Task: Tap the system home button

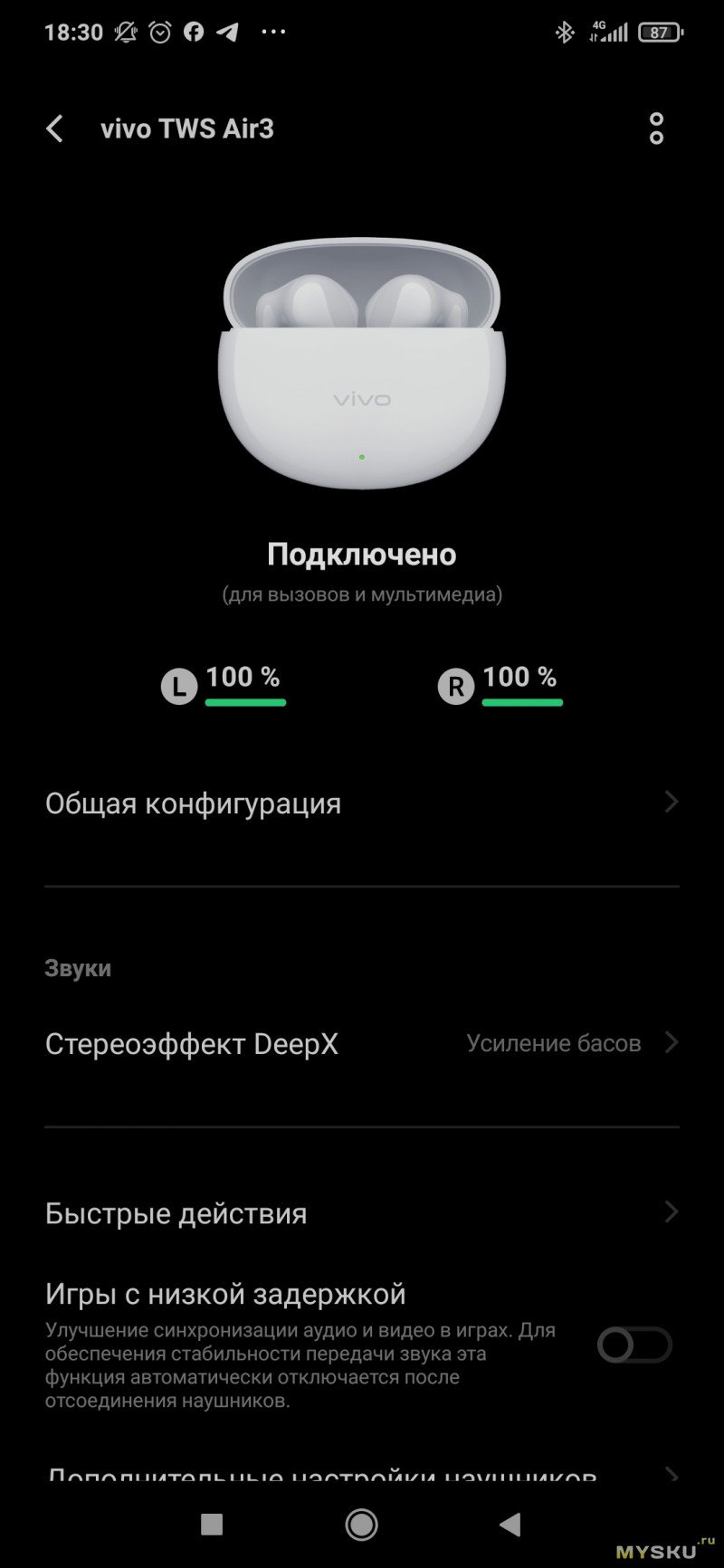Action: tap(361, 1525)
